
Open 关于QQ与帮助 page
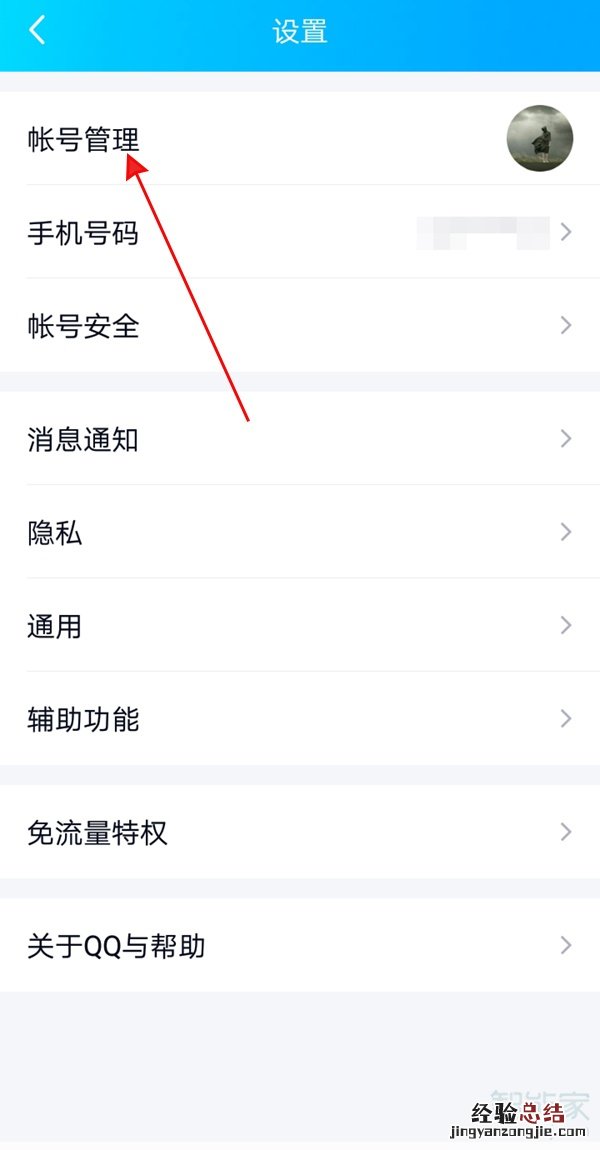[116, 946]
